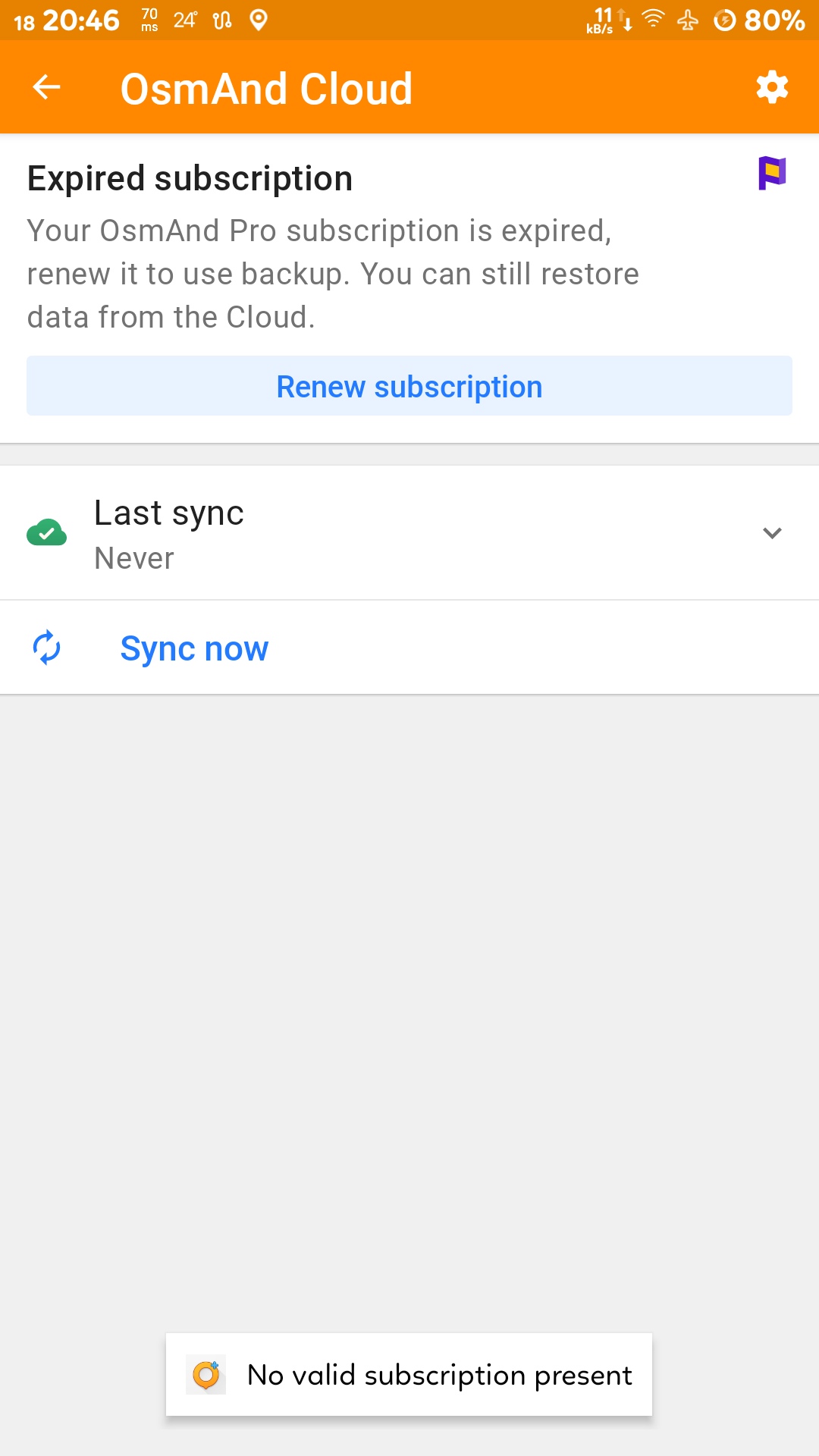This screenshot has width=819, height=1456.
Task: Tap the airplane mode icon in the status bar
Action: tap(686, 20)
